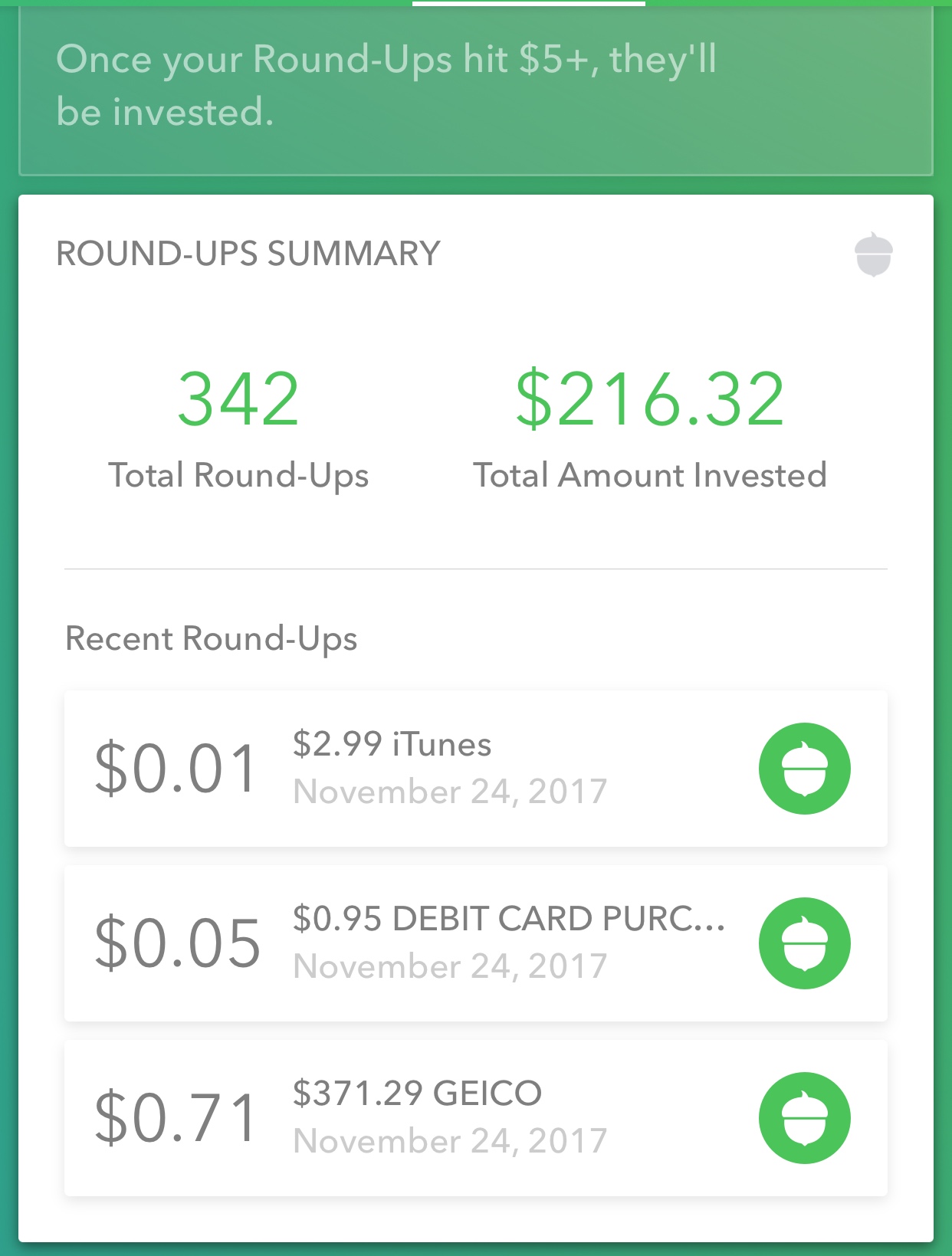952x1256 pixels.
Task: Tap the acorn icon in Round-Ups Summary
Action: (873, 254)
